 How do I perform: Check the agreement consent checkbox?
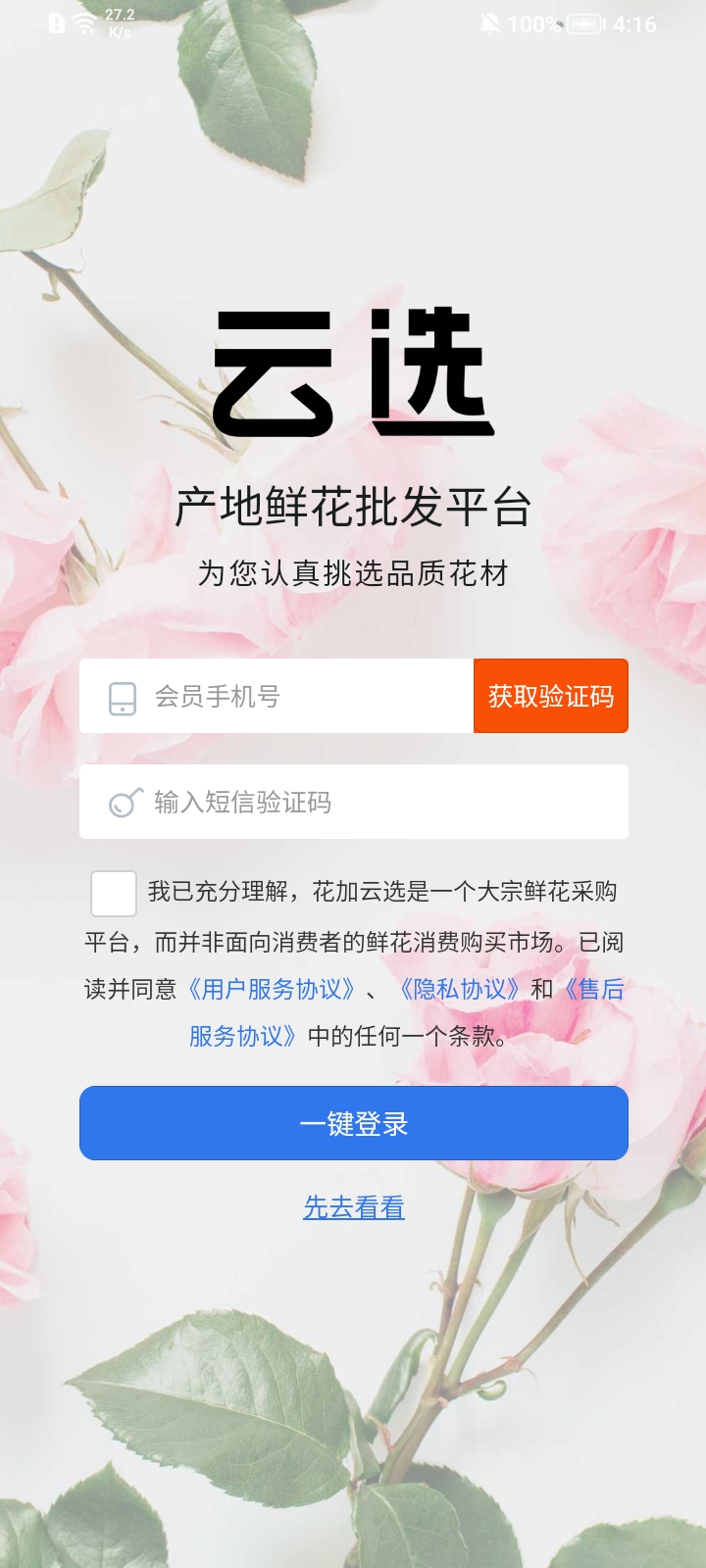point(114,894)
